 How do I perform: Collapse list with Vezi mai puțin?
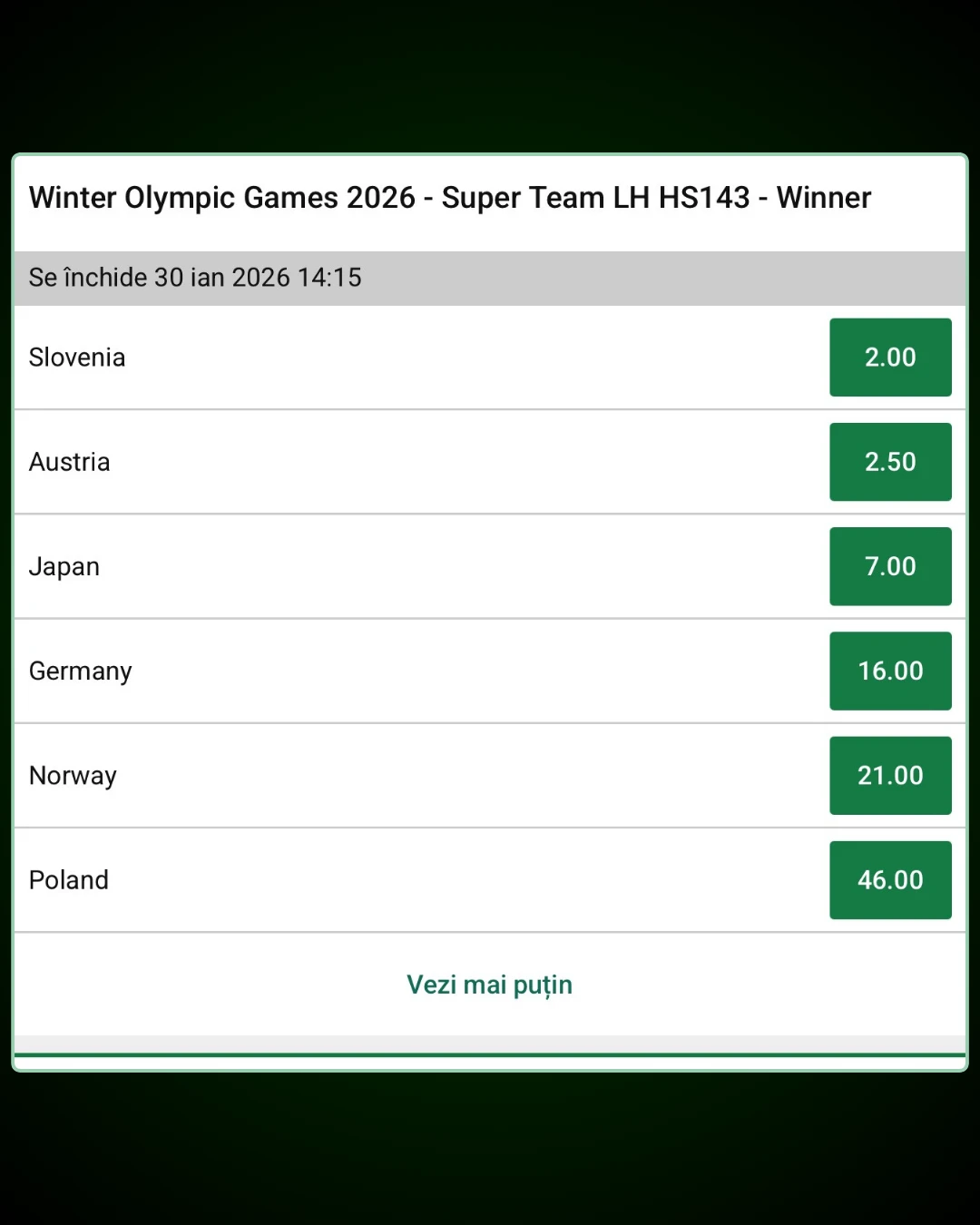(x=489, y=985)
